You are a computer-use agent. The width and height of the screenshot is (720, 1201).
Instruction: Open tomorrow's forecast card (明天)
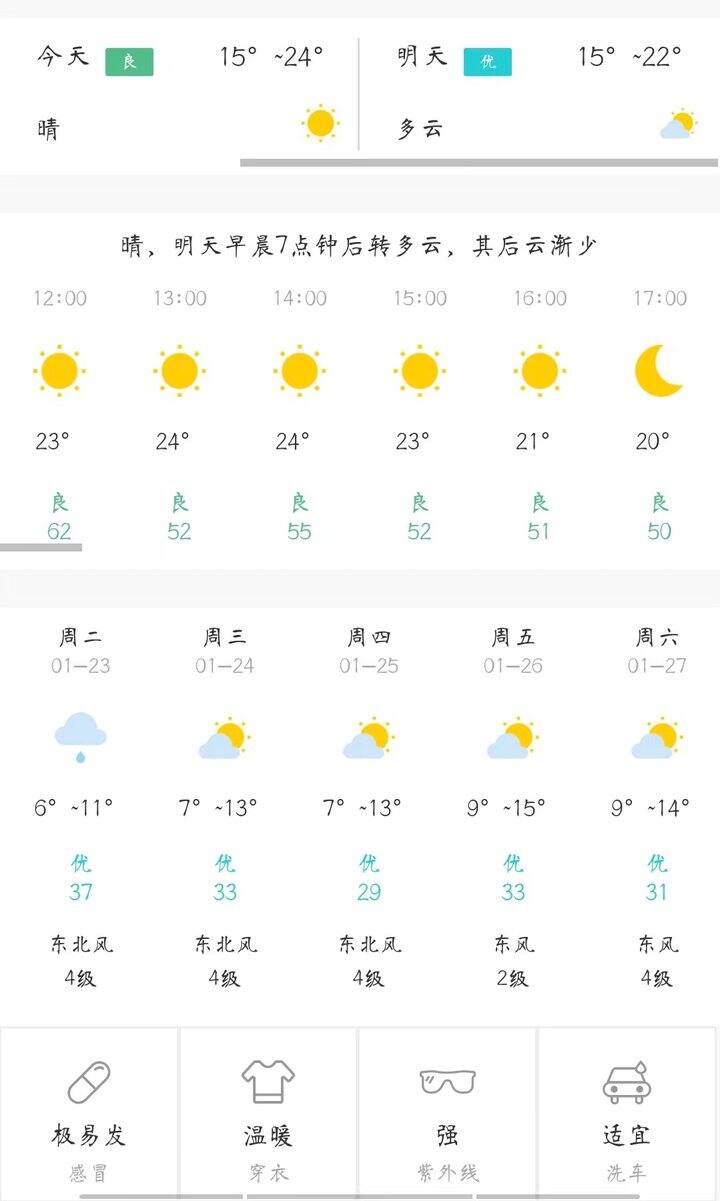pyautogui.click(x=540, y=94)
